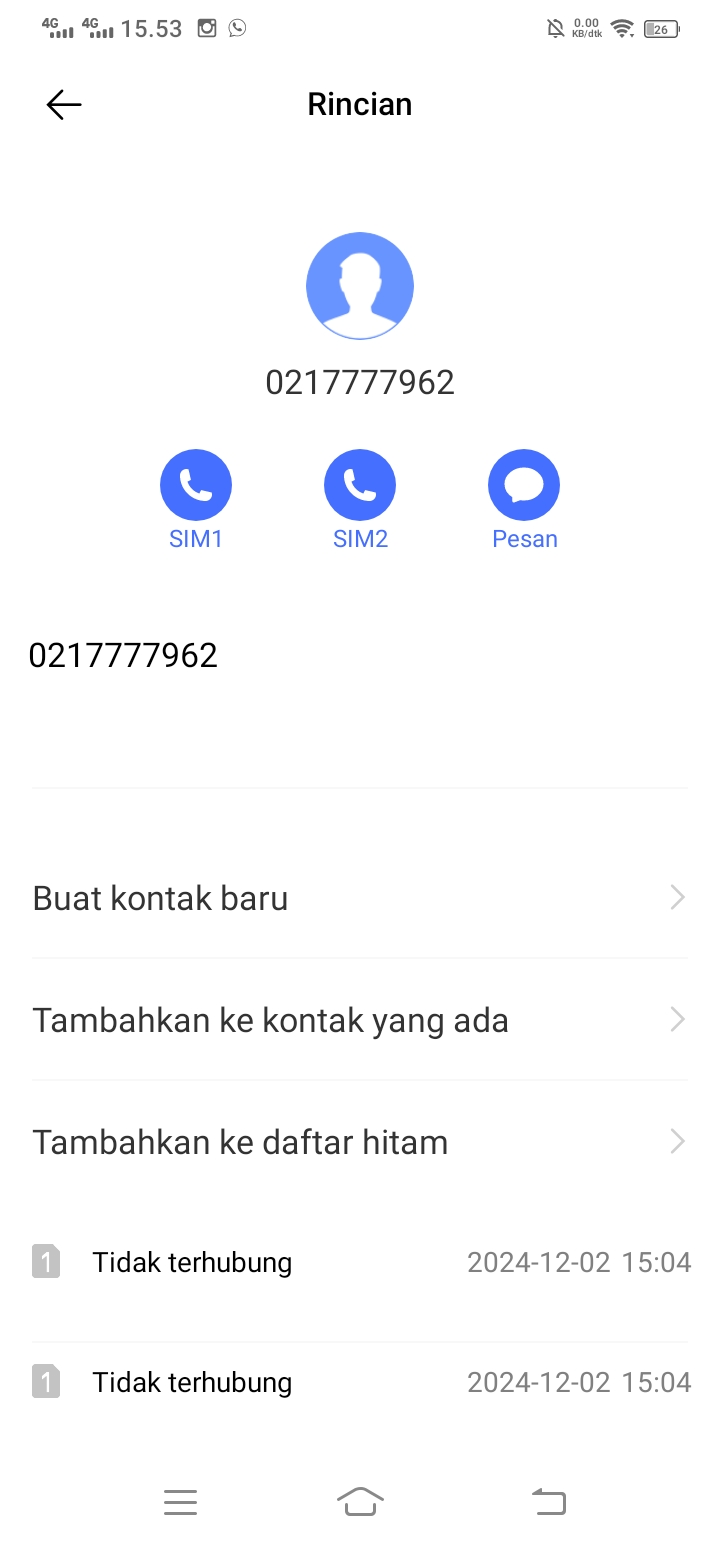720x1544 pixels.
Task: Go back using the top arrow
Action: [x=64, y=105]
